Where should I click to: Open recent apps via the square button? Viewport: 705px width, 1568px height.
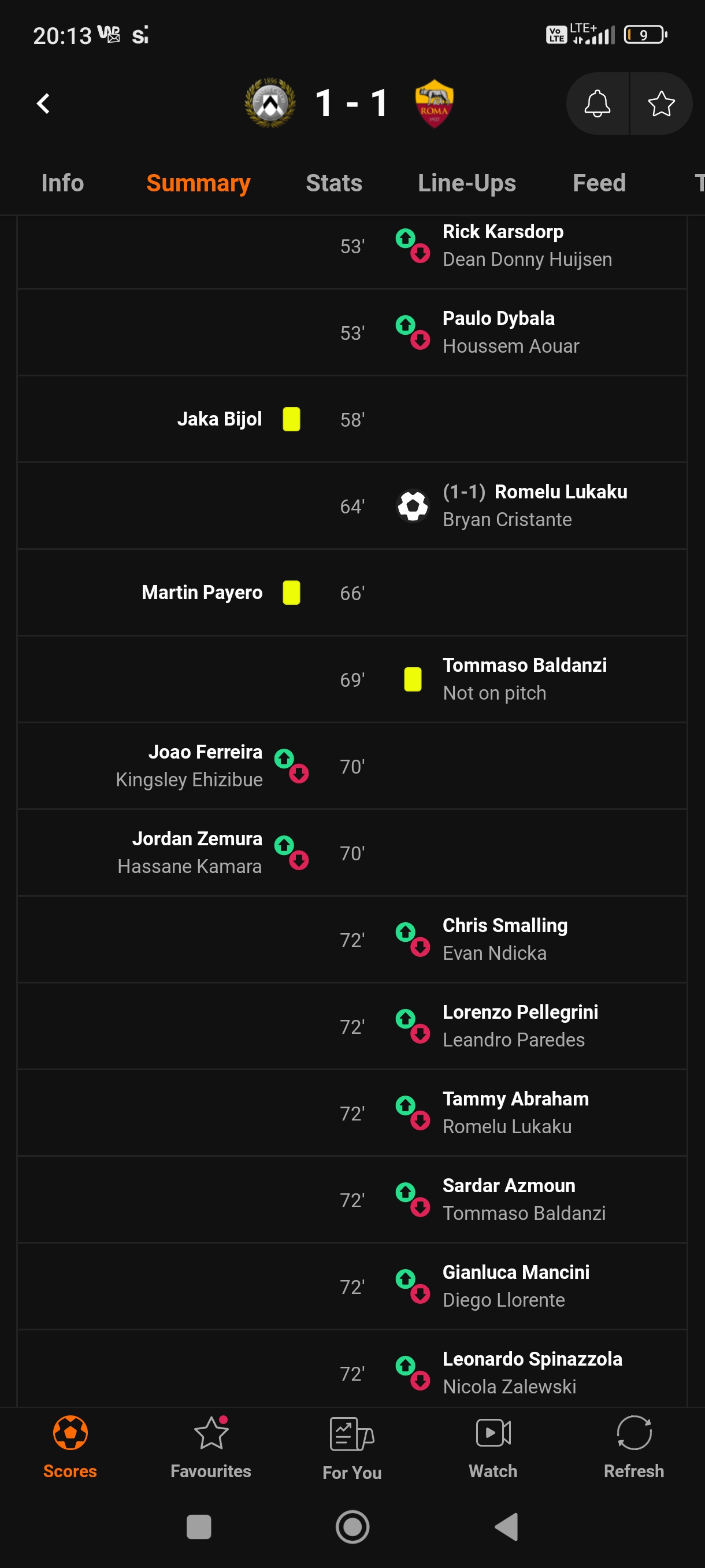(x=198, y=1526)
